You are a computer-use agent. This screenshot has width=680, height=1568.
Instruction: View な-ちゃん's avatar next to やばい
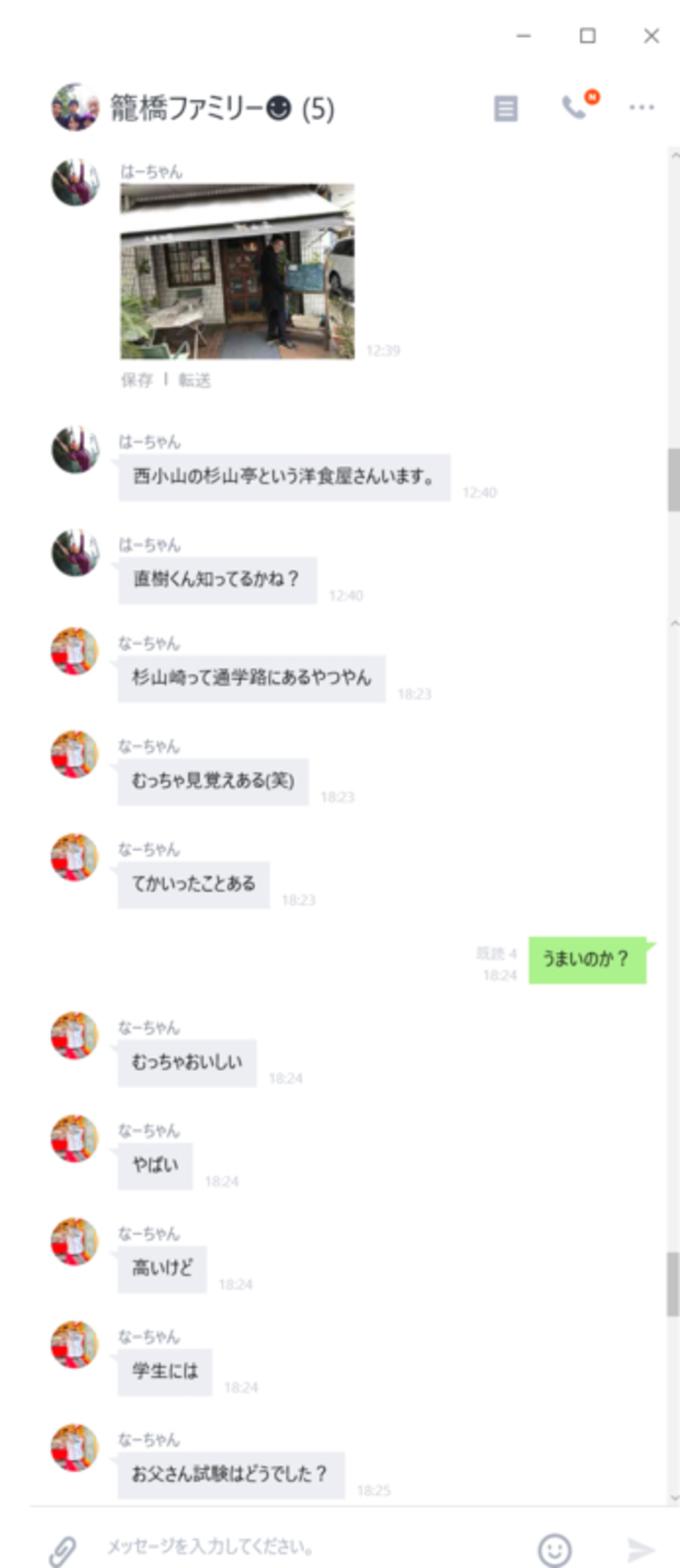(74, 1138)
